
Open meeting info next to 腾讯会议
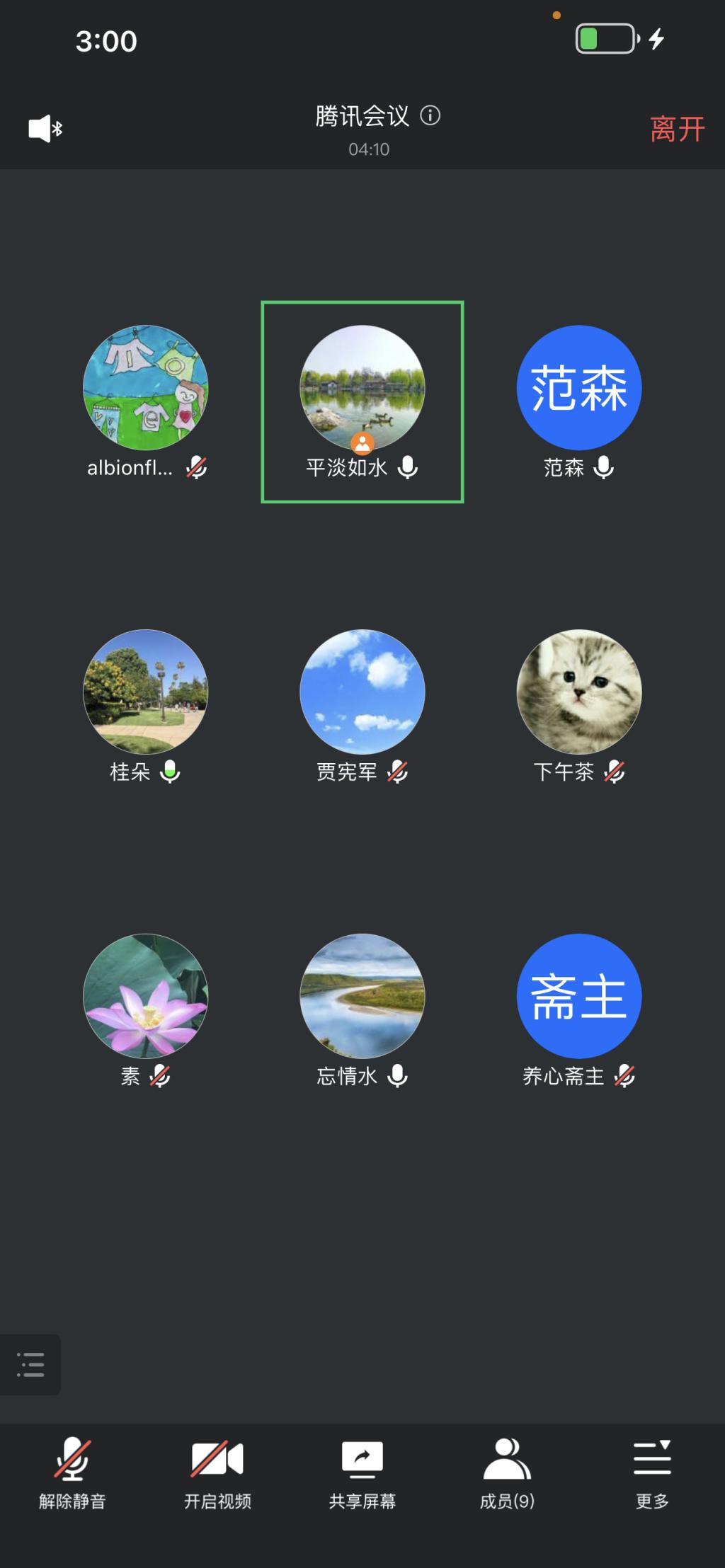[x=430, y=115]
